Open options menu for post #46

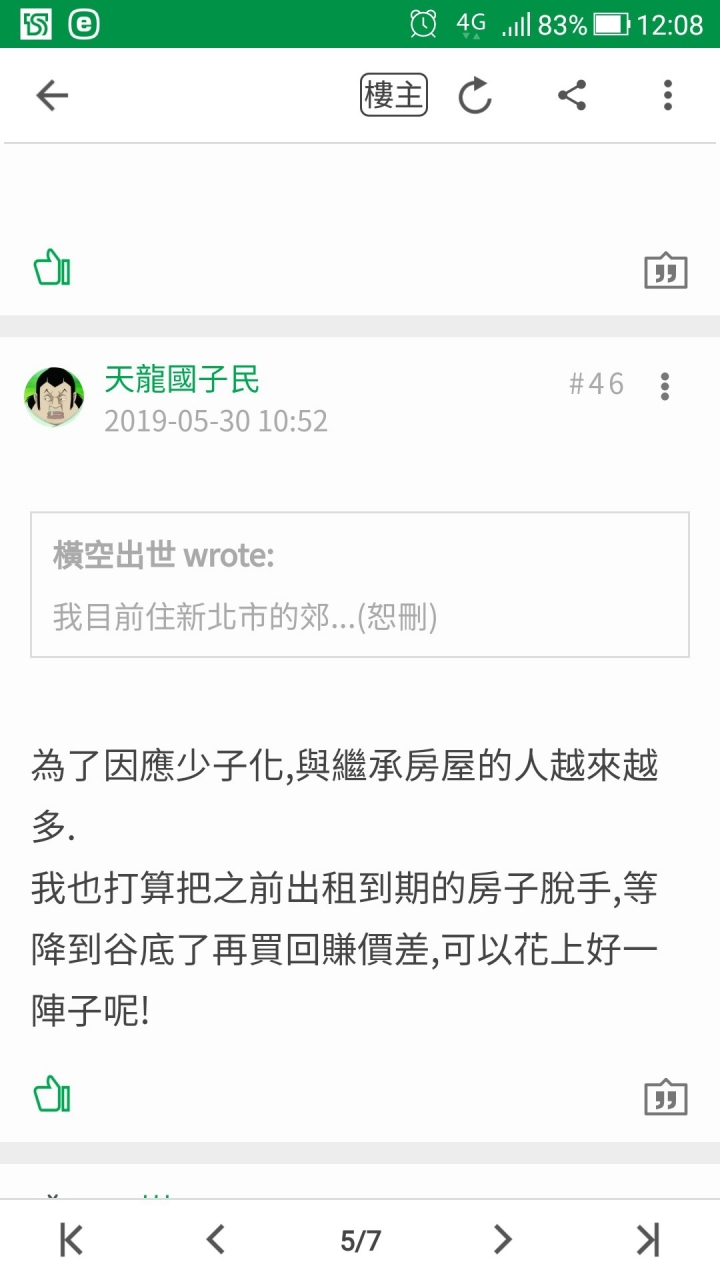tap(665, 386)
